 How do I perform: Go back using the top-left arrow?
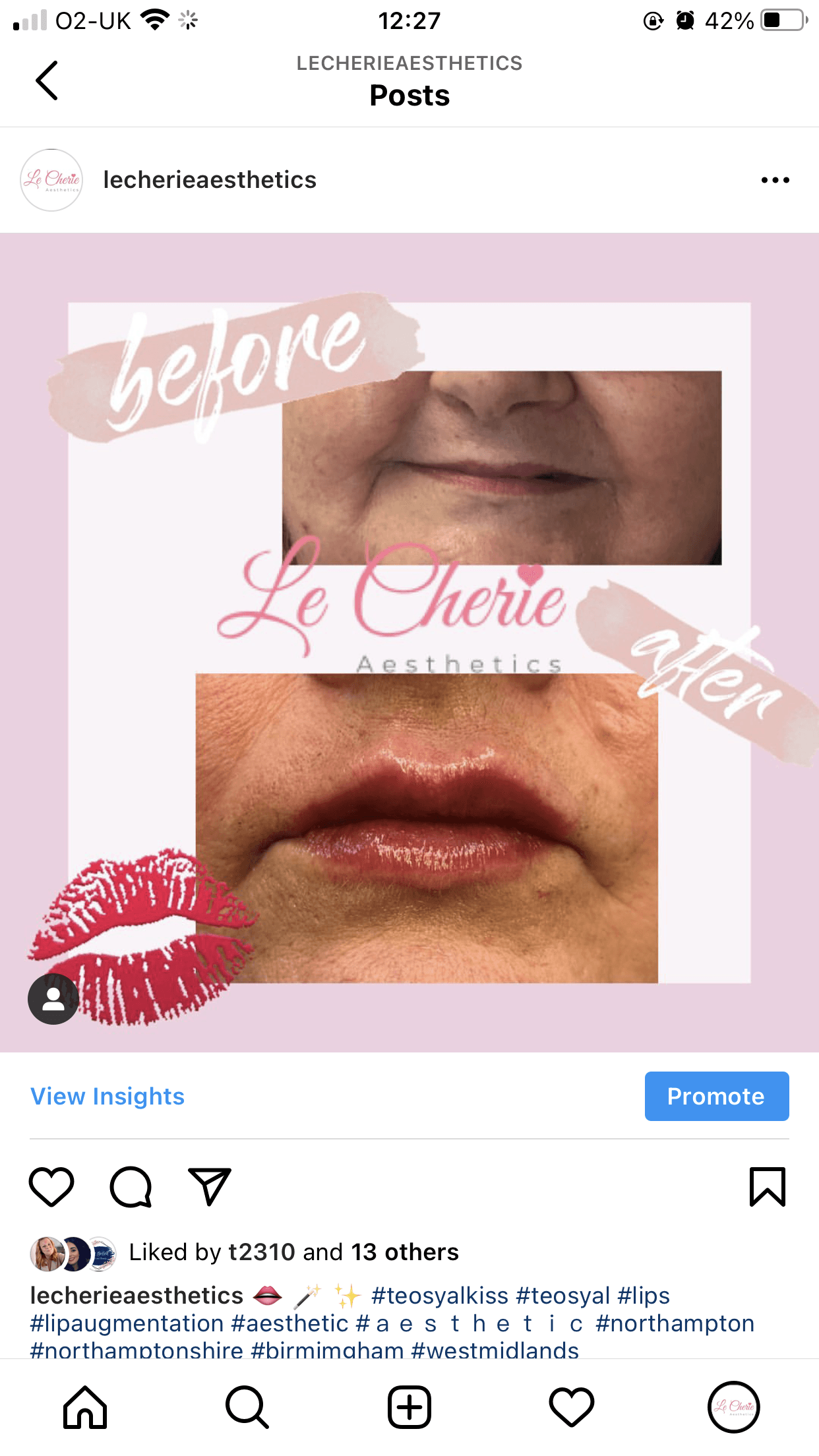pyautogui.click(x=47, y=80)
